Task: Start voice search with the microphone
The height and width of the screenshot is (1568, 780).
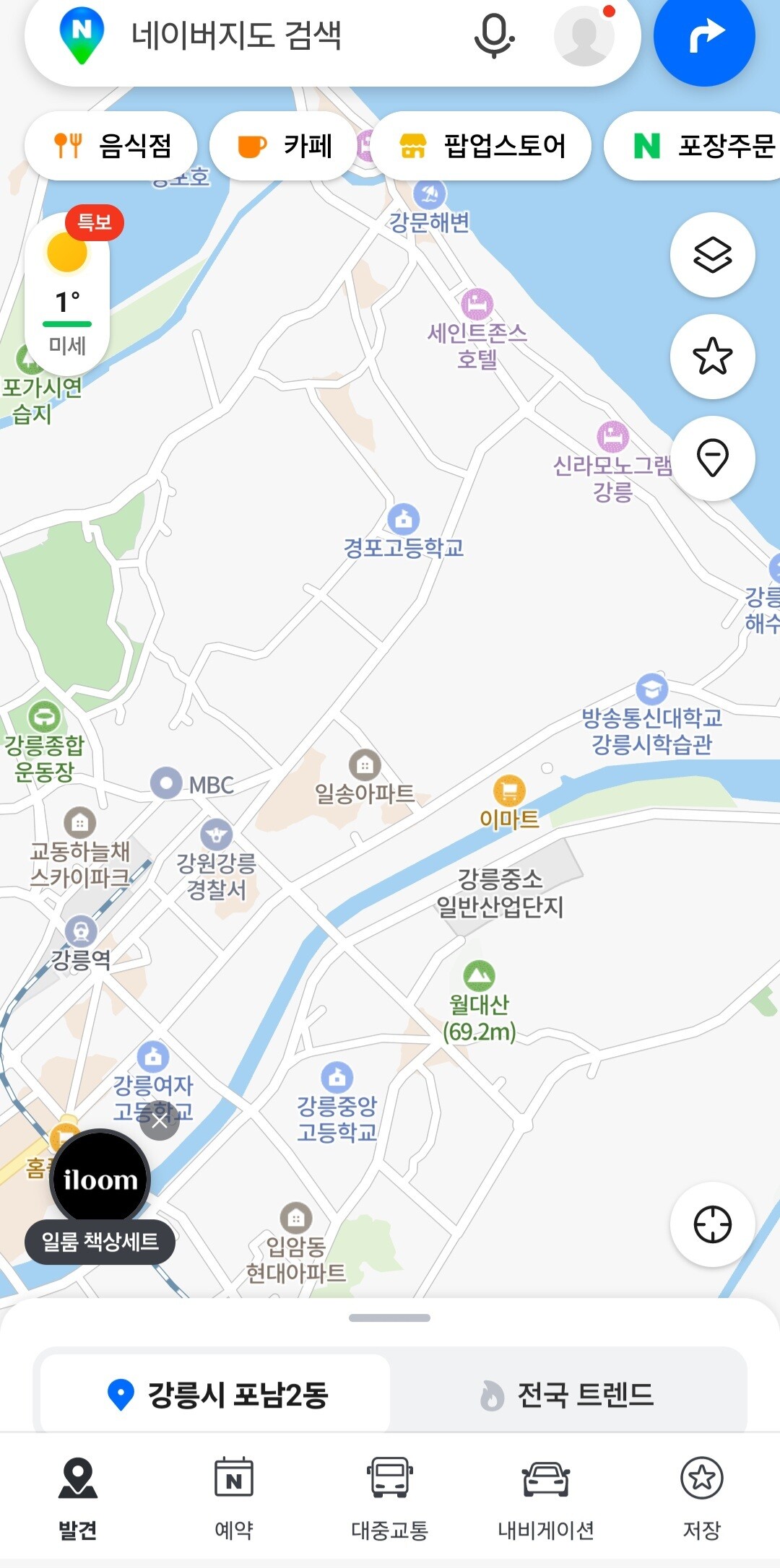Action: coord(493,36)
